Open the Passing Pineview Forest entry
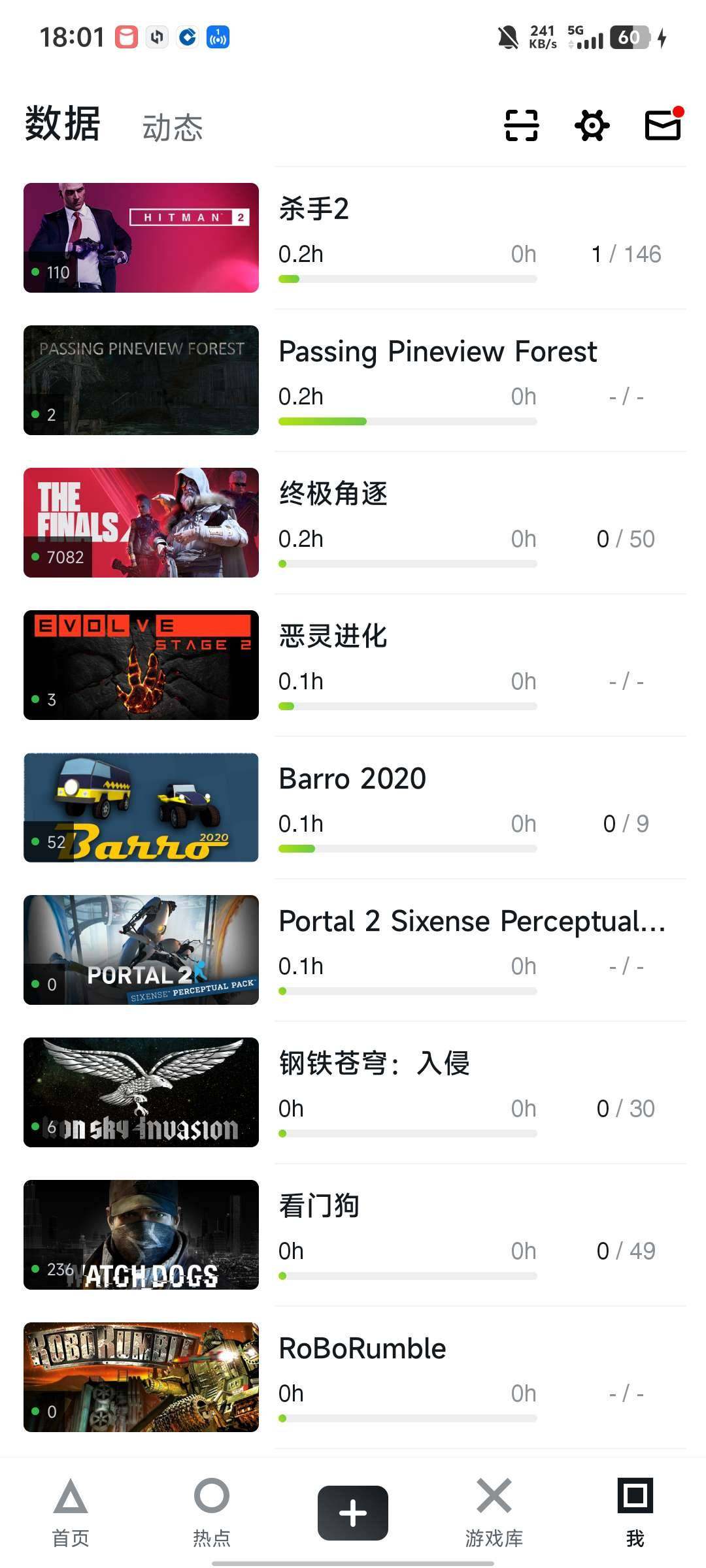The width and height of the screenshot is (706, 1568). click(x=437, y=351)
